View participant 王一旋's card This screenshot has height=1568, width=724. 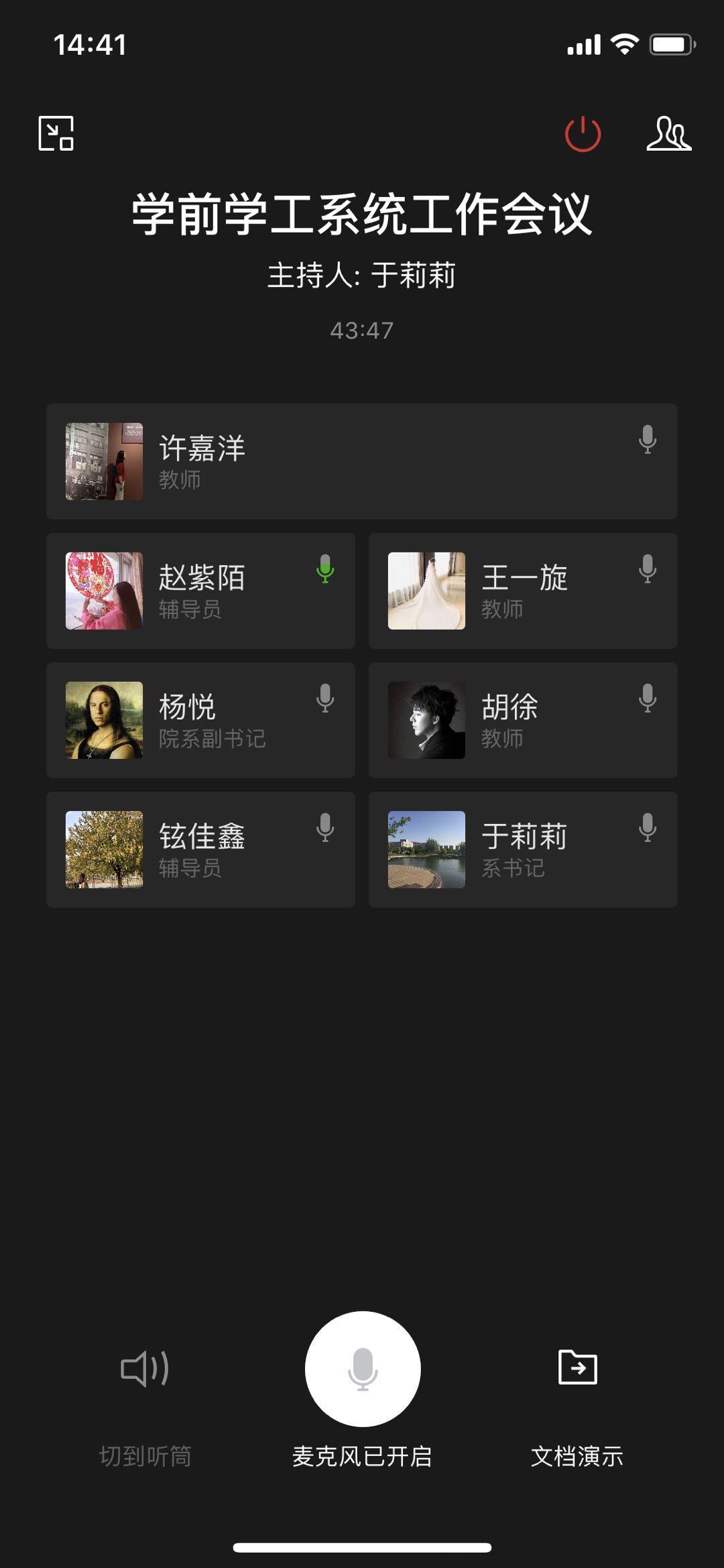coord(523,591)
